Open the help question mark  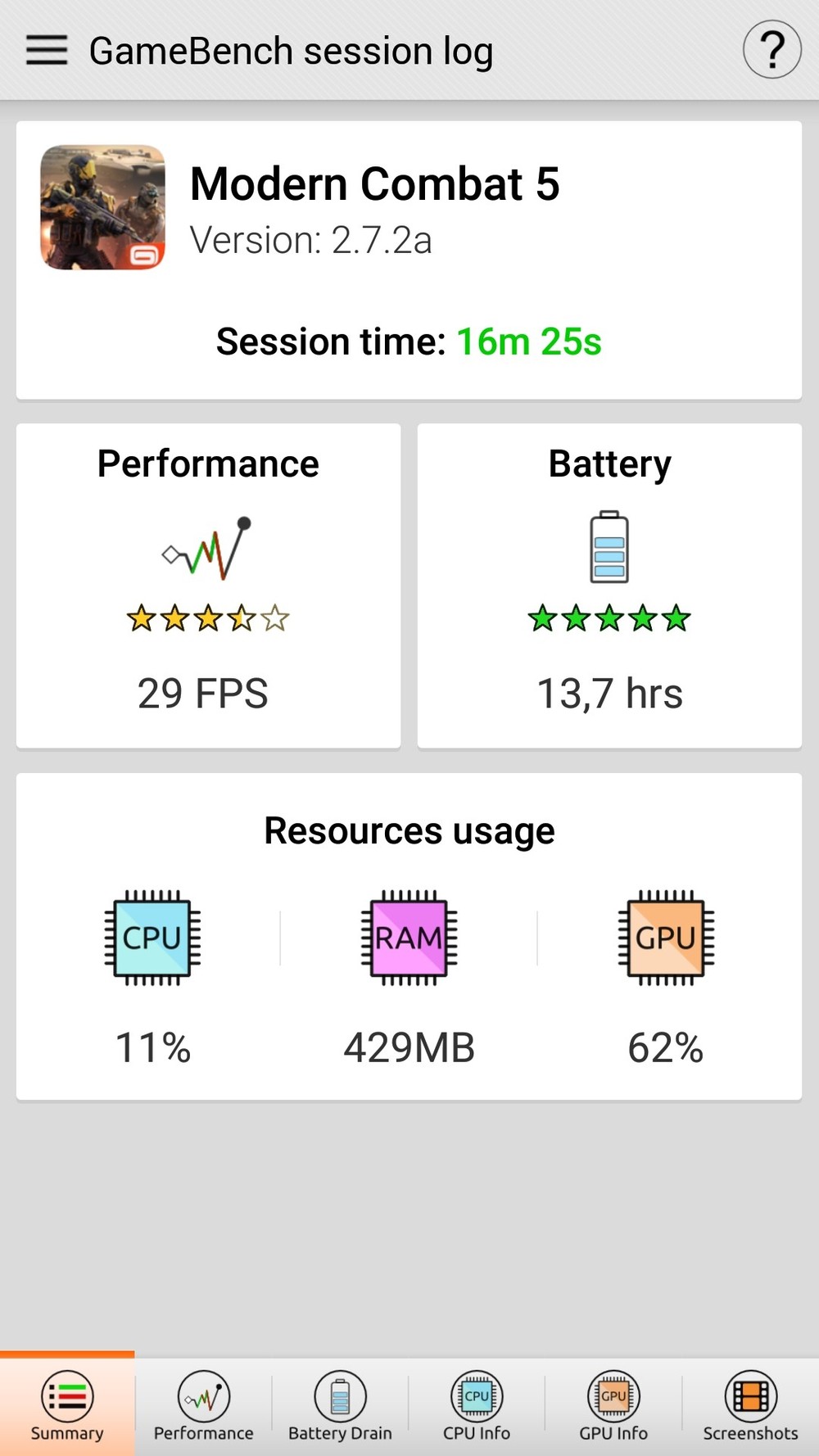pos(771,51)
